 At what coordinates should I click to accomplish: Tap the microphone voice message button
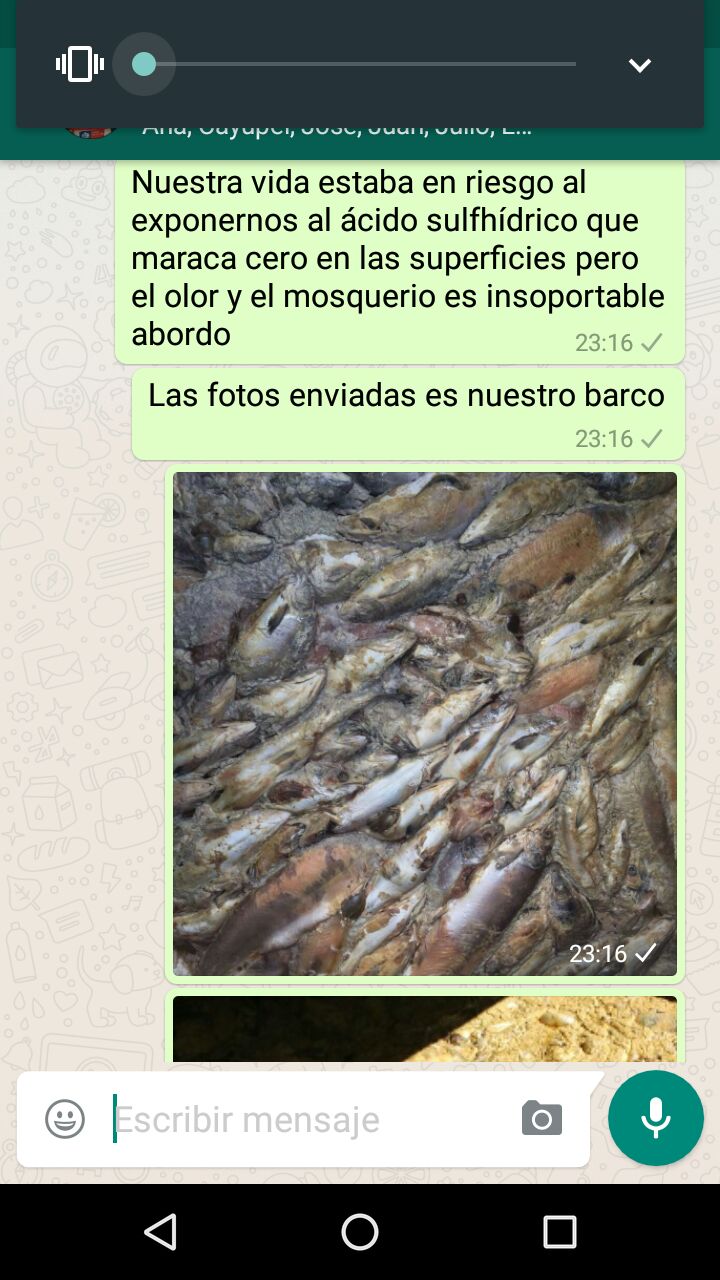pyautogui.click(x=656, y=1118)
